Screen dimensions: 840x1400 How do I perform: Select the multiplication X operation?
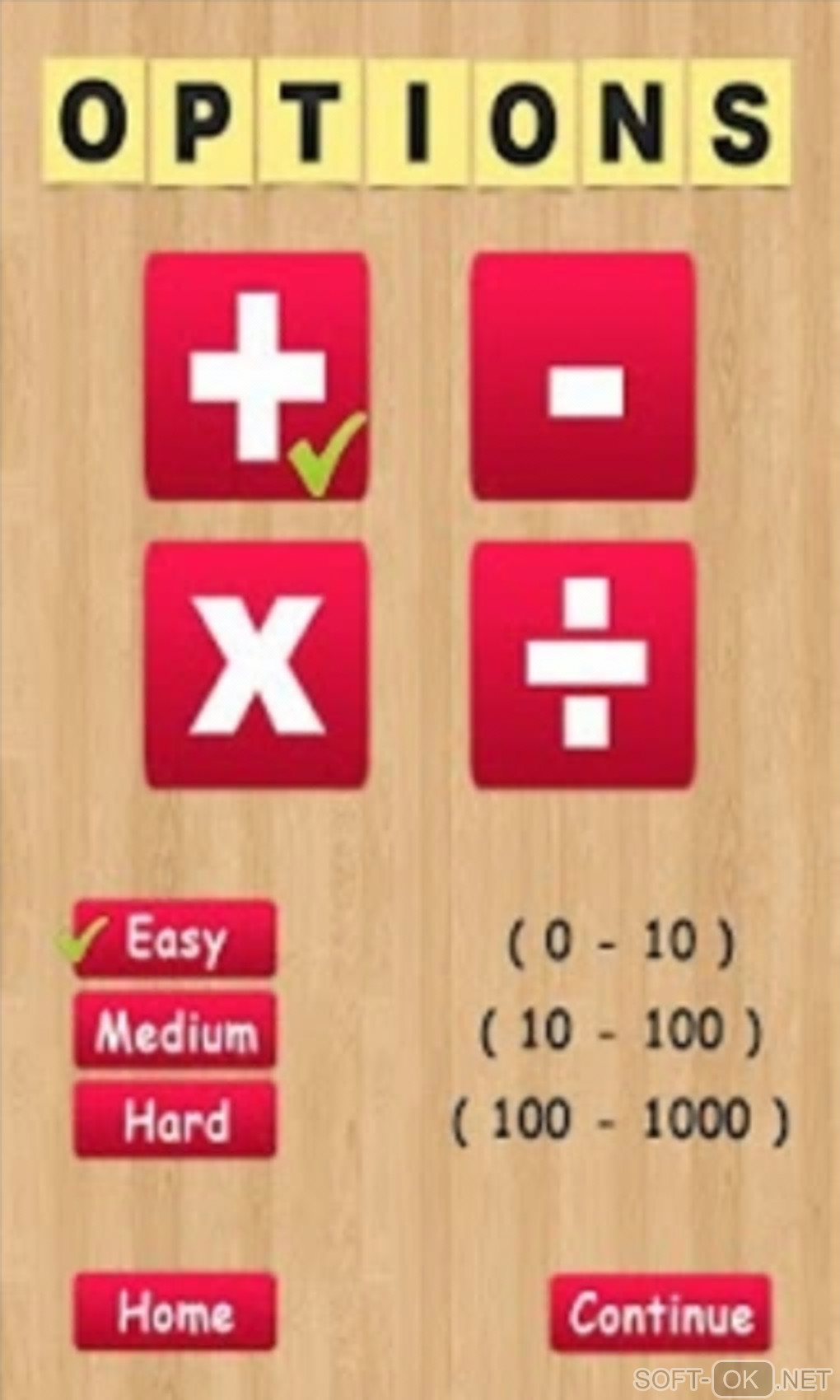coord(256,665)
